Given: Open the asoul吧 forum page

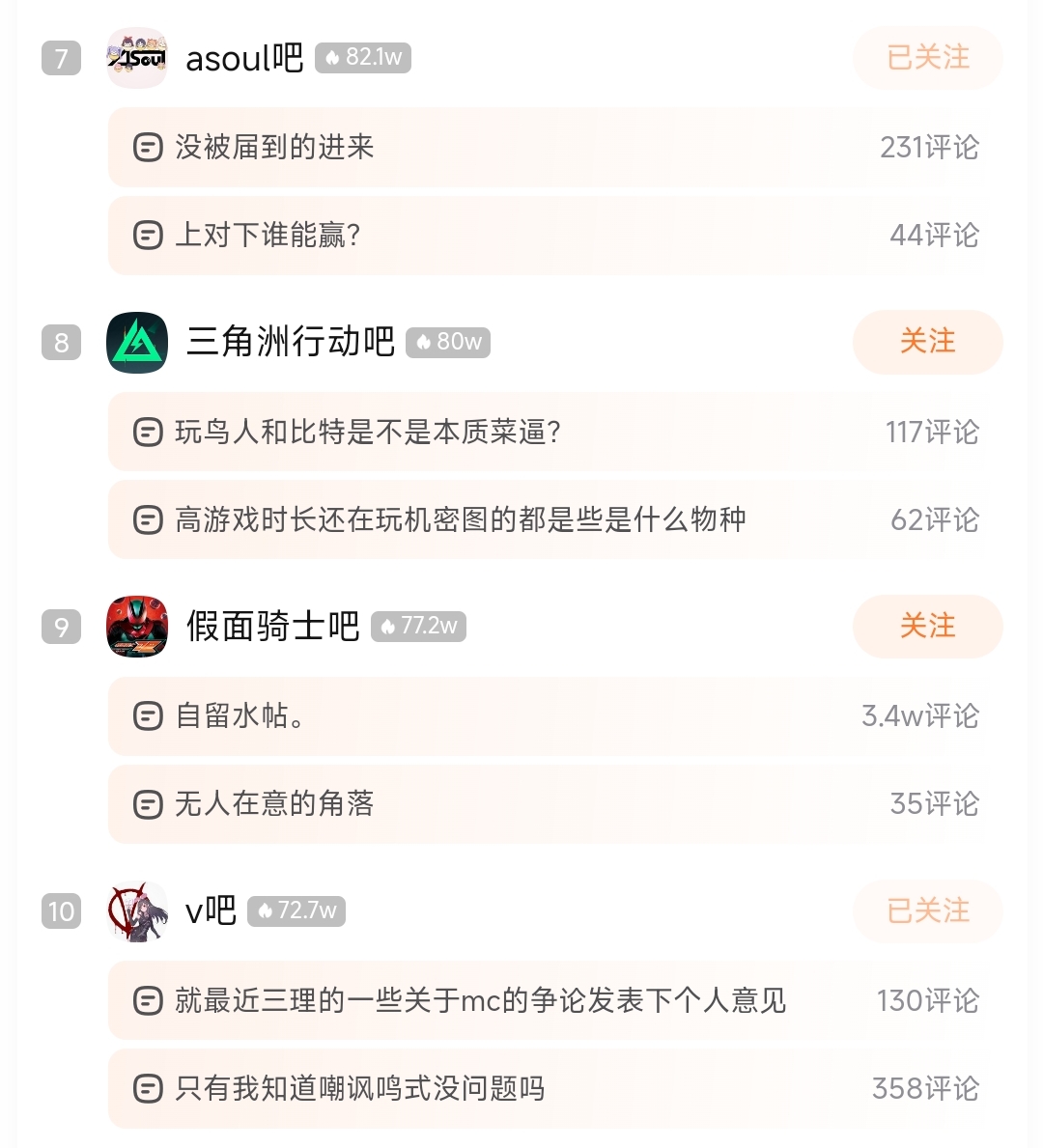Looking at the screenshot, I should 243,58.
